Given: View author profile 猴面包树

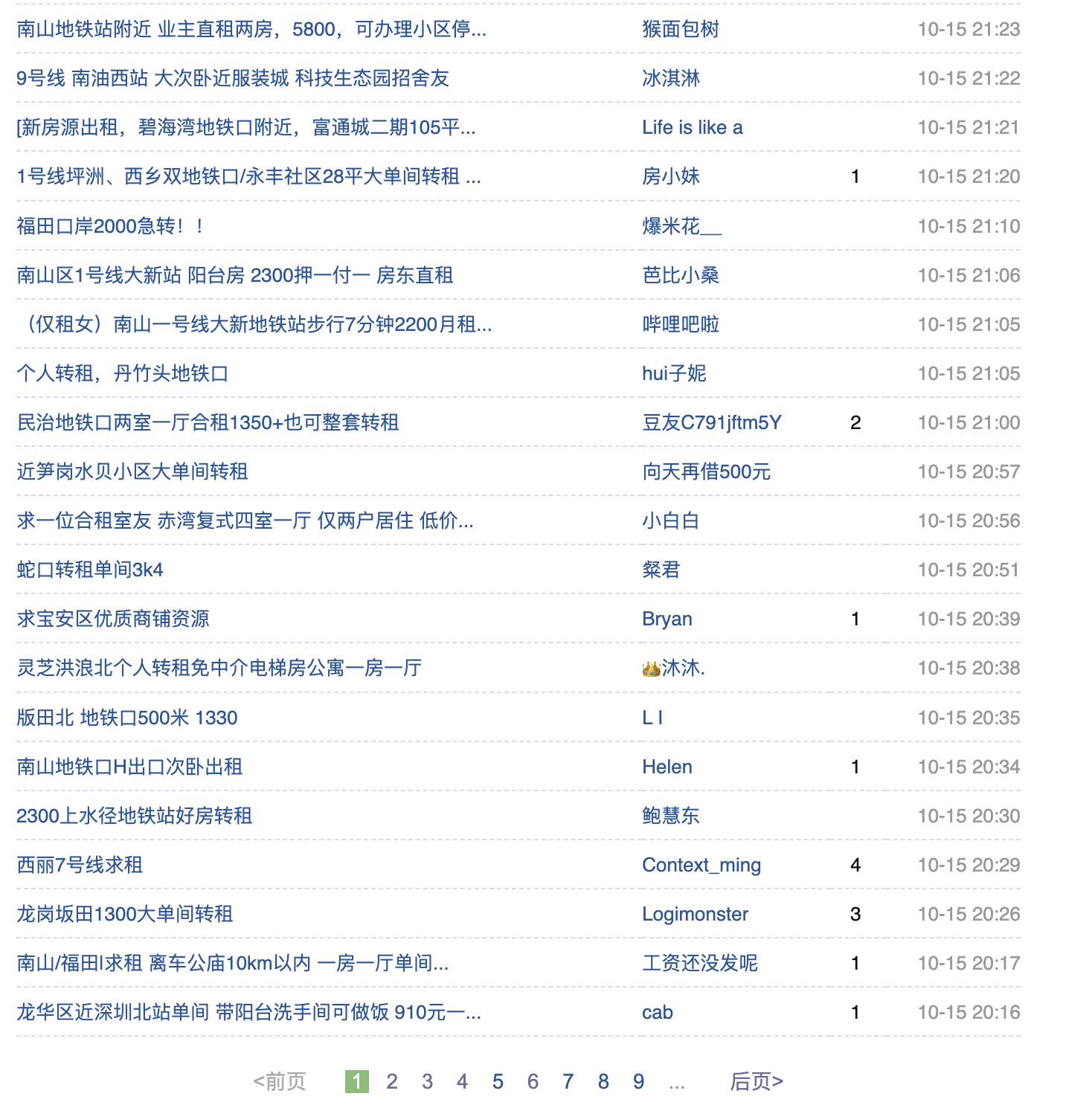Looking at the screenshot, I should pos(681,29).
